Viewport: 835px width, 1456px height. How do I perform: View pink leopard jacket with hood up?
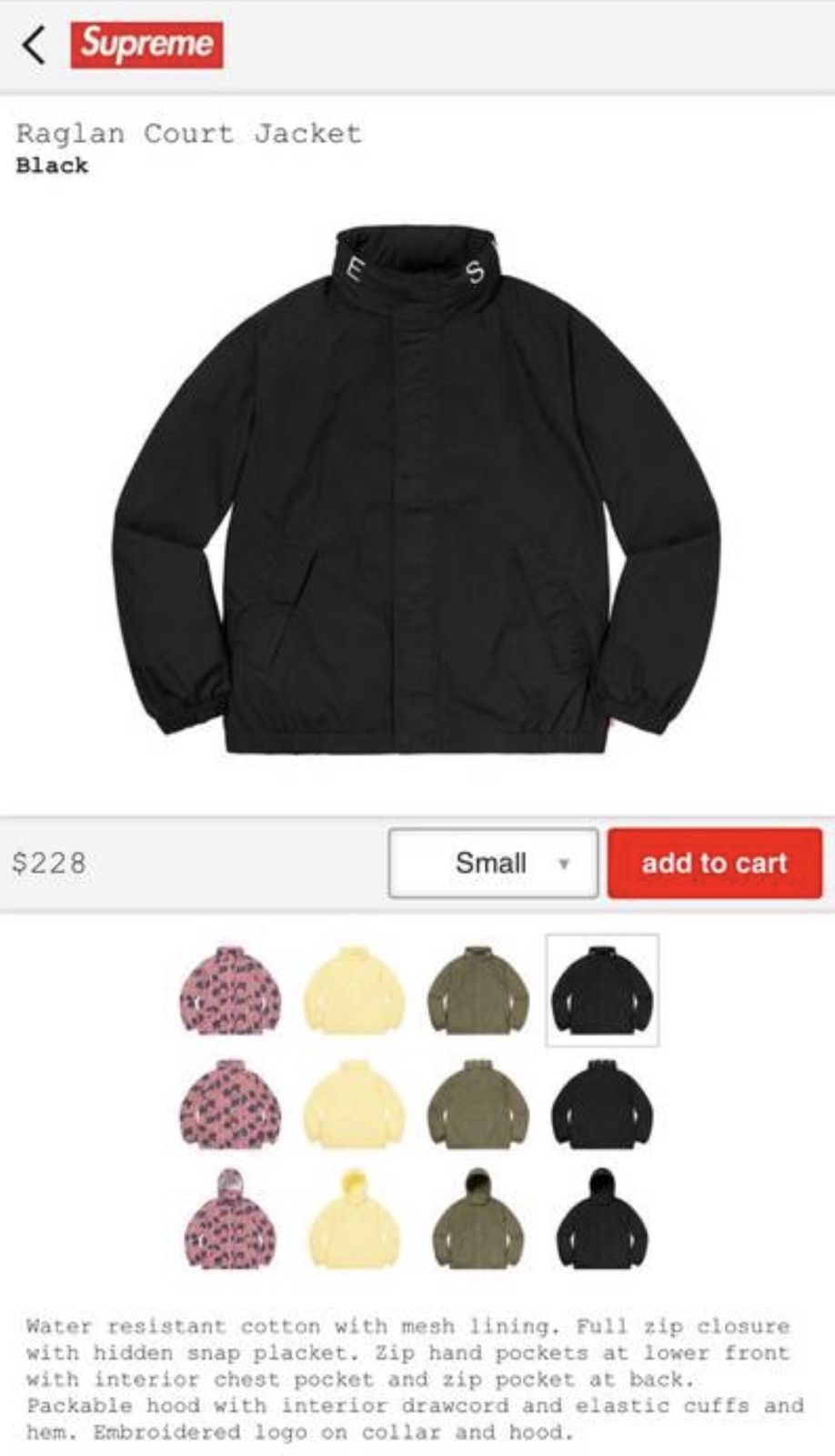[x=230, y=1220]
